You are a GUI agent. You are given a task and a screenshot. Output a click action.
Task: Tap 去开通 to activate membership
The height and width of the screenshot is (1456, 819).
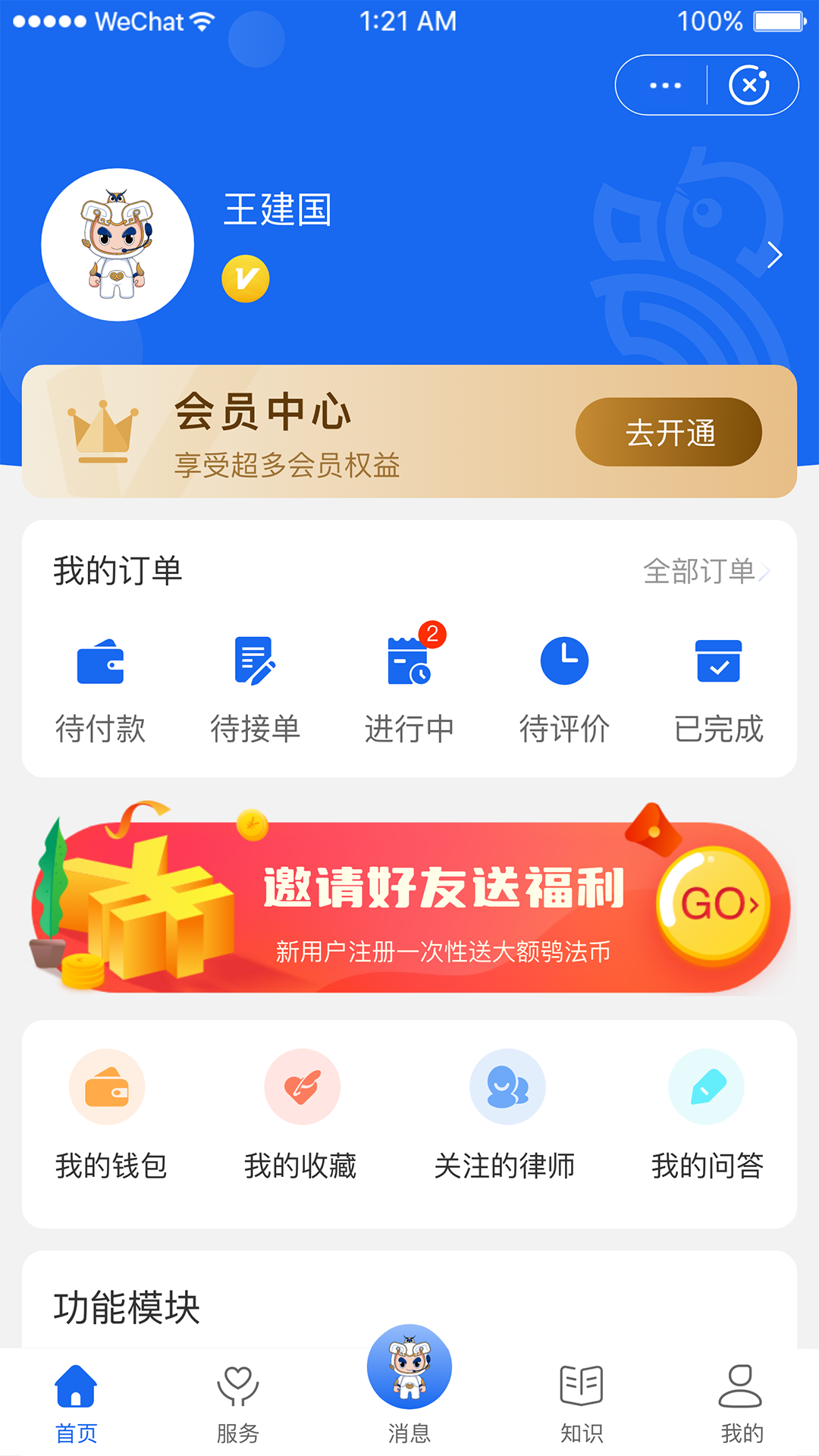pyautogui.click(x=668, y=432)
